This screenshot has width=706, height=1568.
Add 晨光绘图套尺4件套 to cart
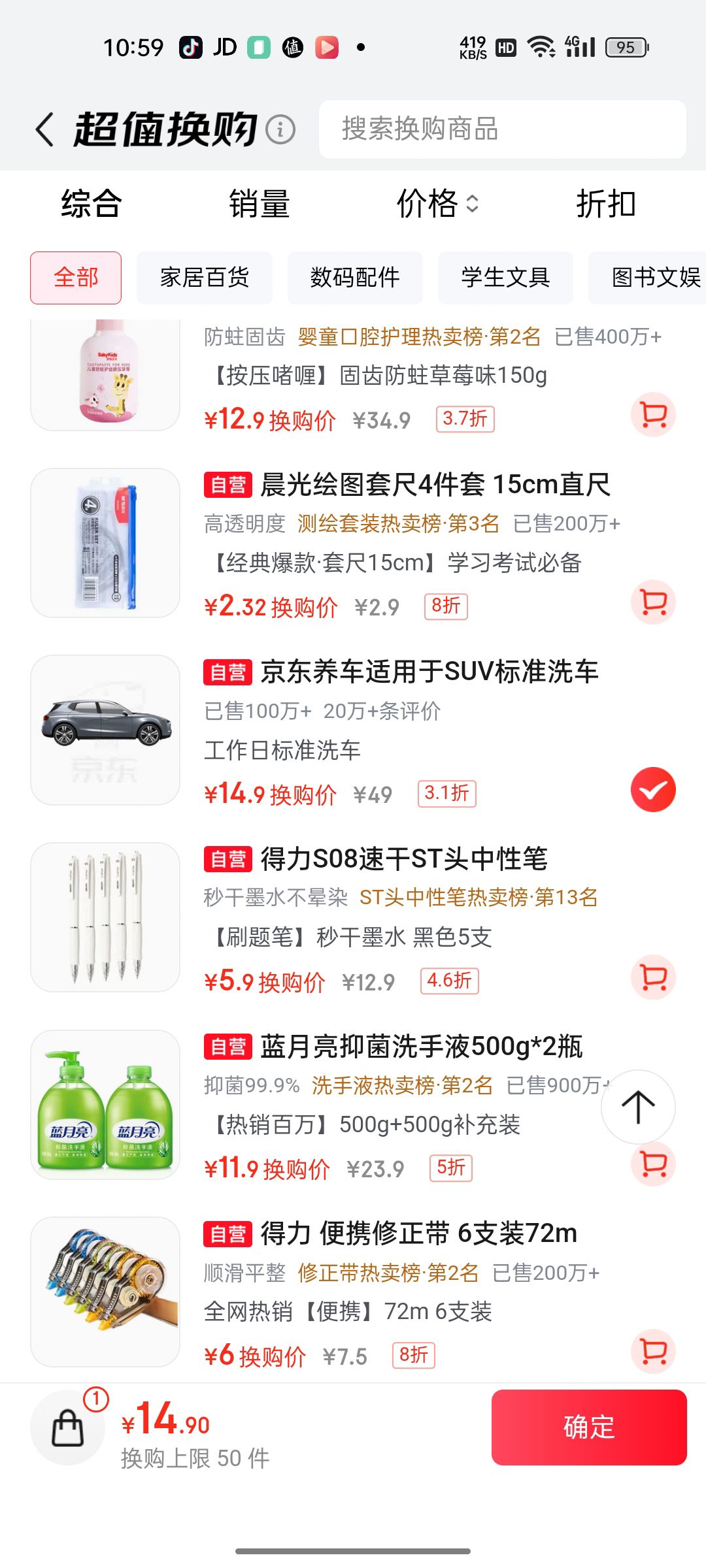tap(653, 602)
